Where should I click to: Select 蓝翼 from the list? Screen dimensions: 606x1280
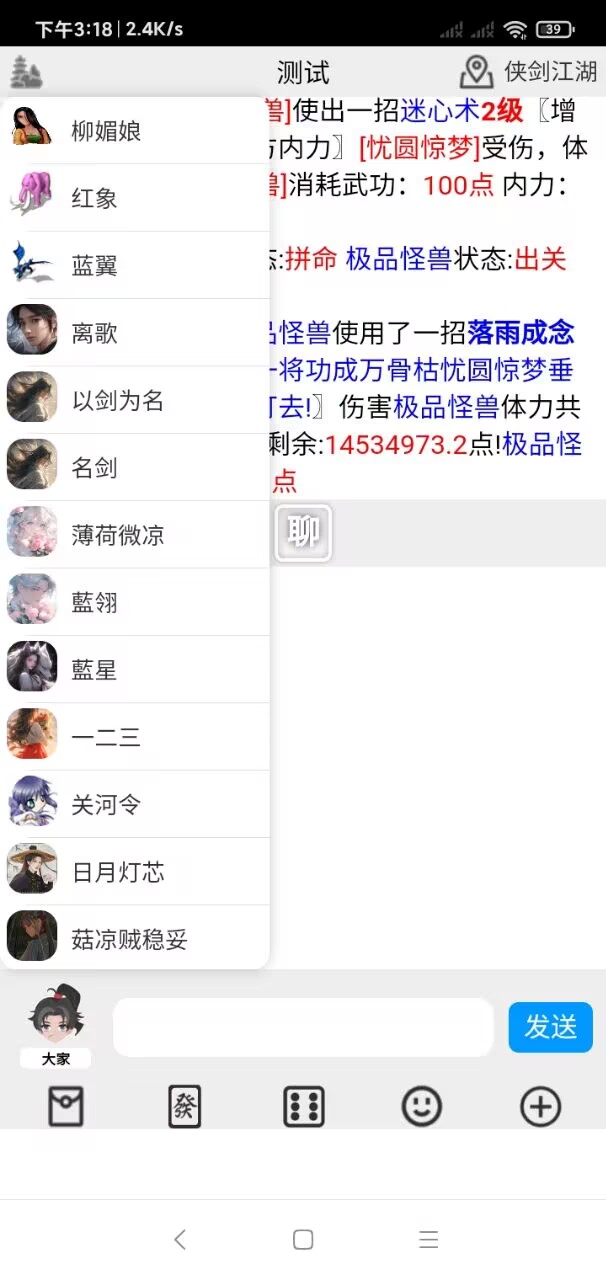pyautogui.click(x=135, y=265)
